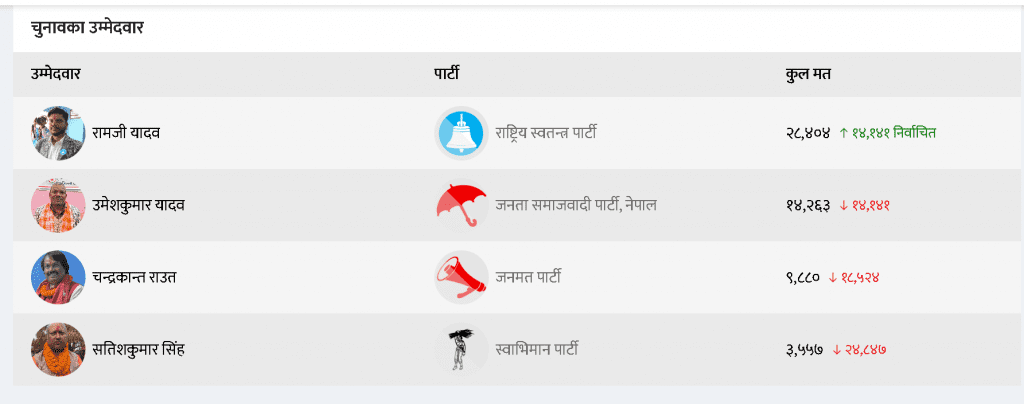
Task: View स्वाभिमान पार्टी party page
Action: pyautogui.click(x=536, y=349)
